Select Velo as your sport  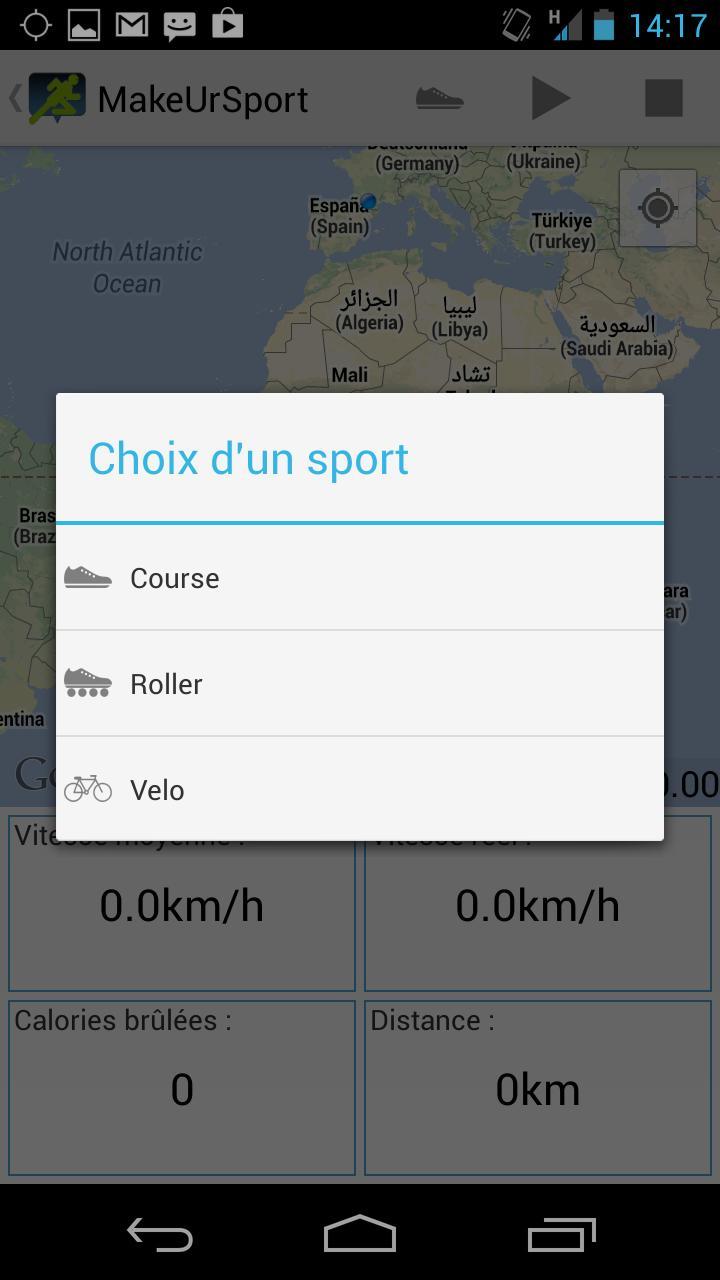click(x=157, y=789)
